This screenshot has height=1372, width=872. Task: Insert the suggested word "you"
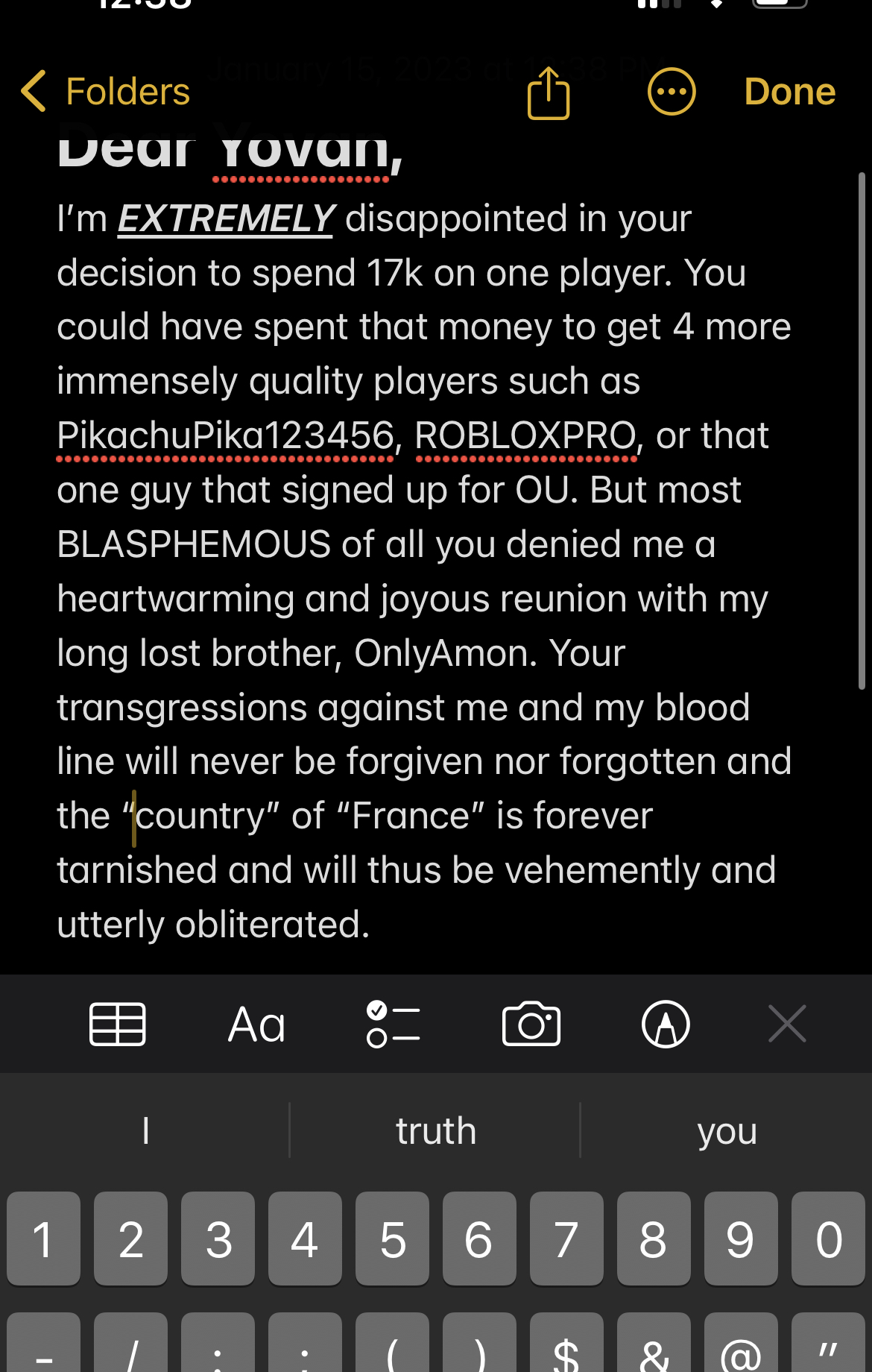727,1130
